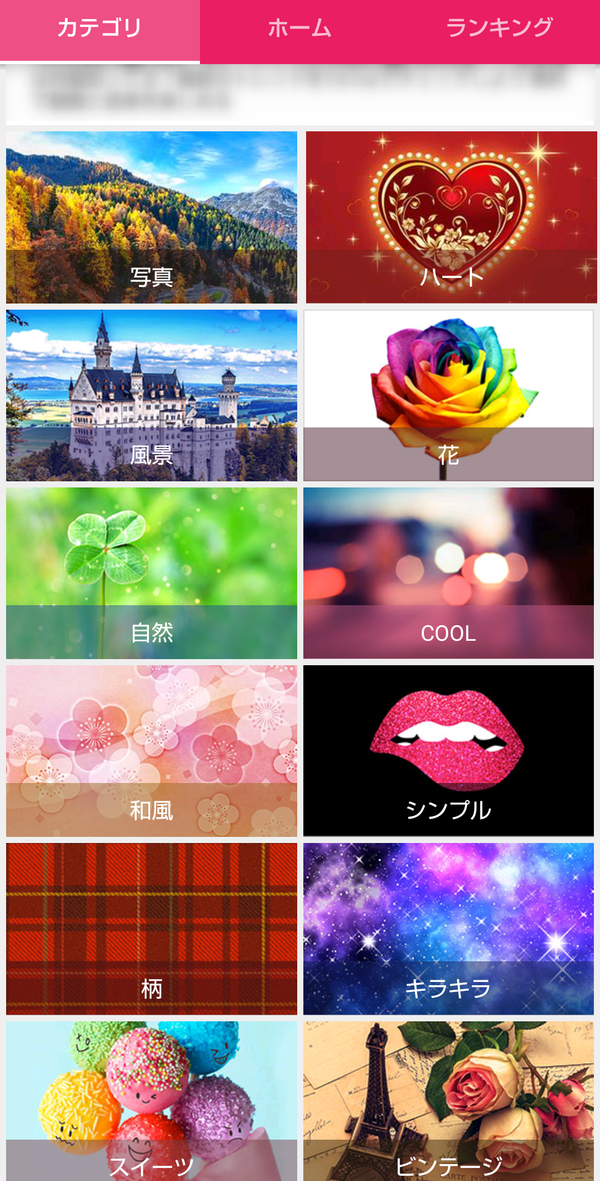Browse the 風景 category
The width and height of the screenshot is (600, 1181).
(151, 395)
